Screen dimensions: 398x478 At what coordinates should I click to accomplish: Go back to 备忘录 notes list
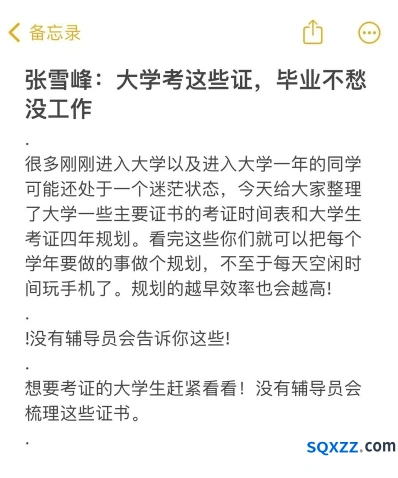[x=44, y=33]
